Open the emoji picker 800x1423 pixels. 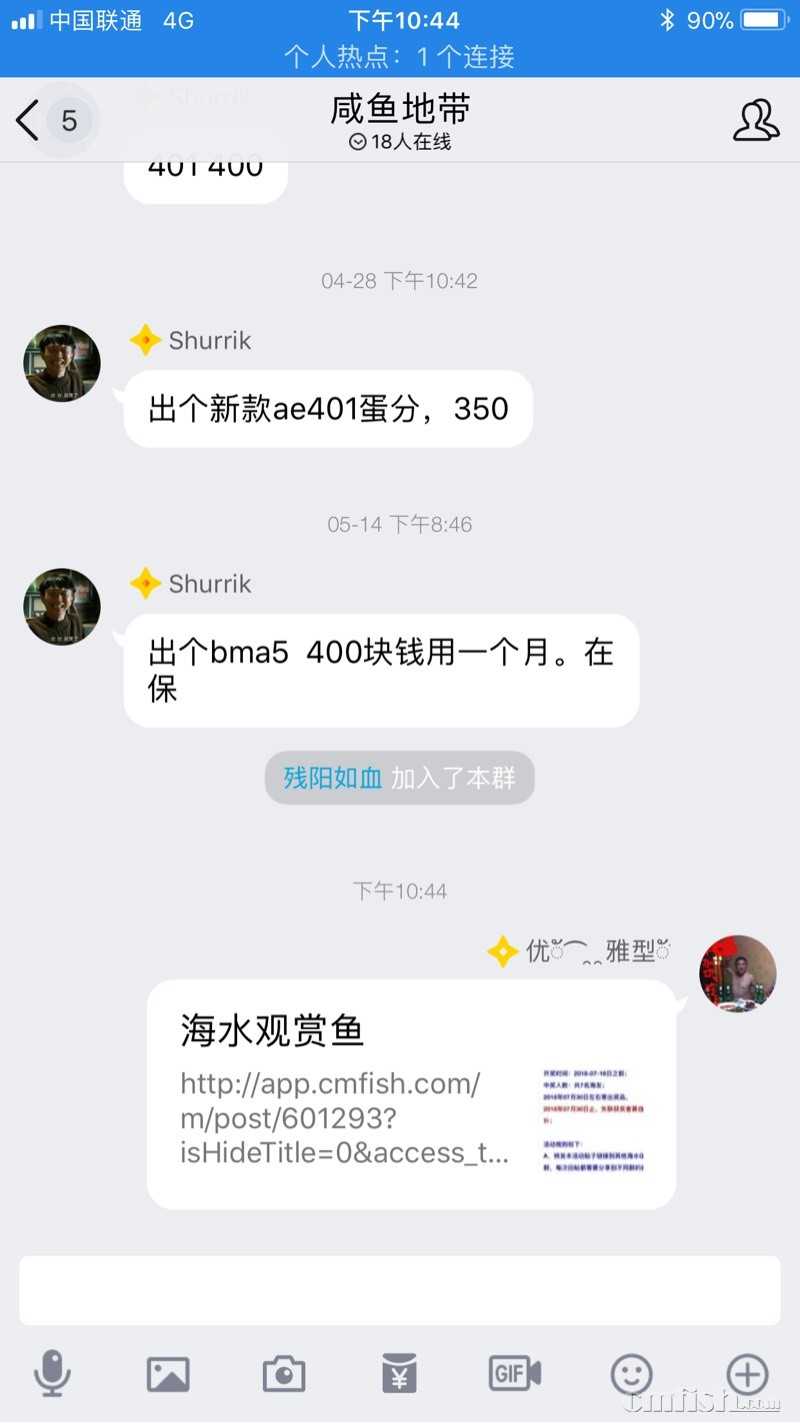pyautogui.click(x=631, y=1374)
